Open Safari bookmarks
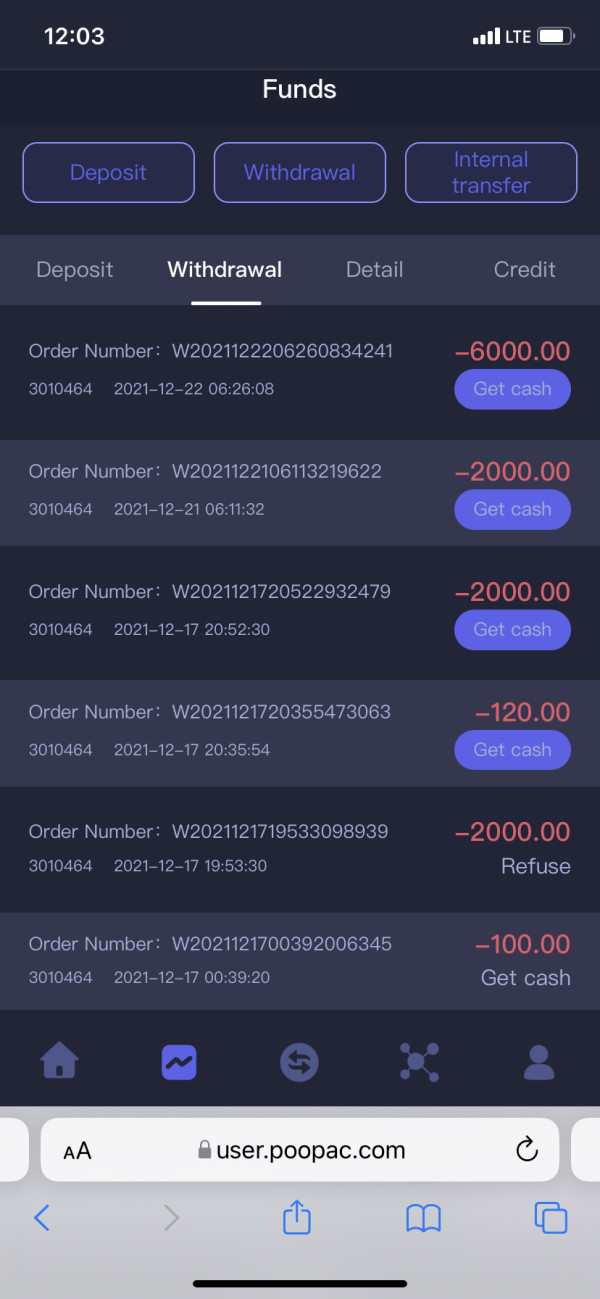 (424, 1218)
